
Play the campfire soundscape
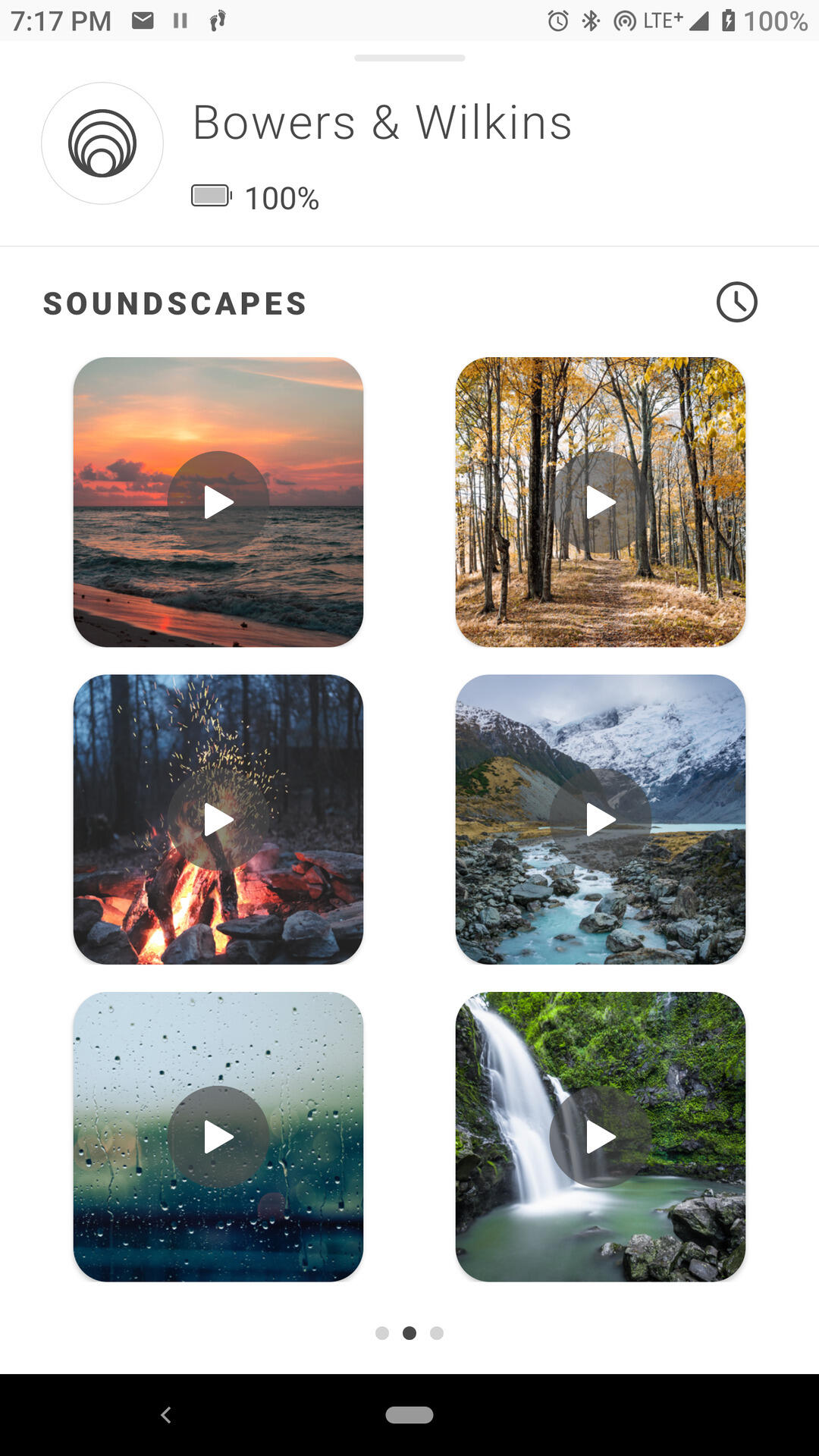coord(218,820)
